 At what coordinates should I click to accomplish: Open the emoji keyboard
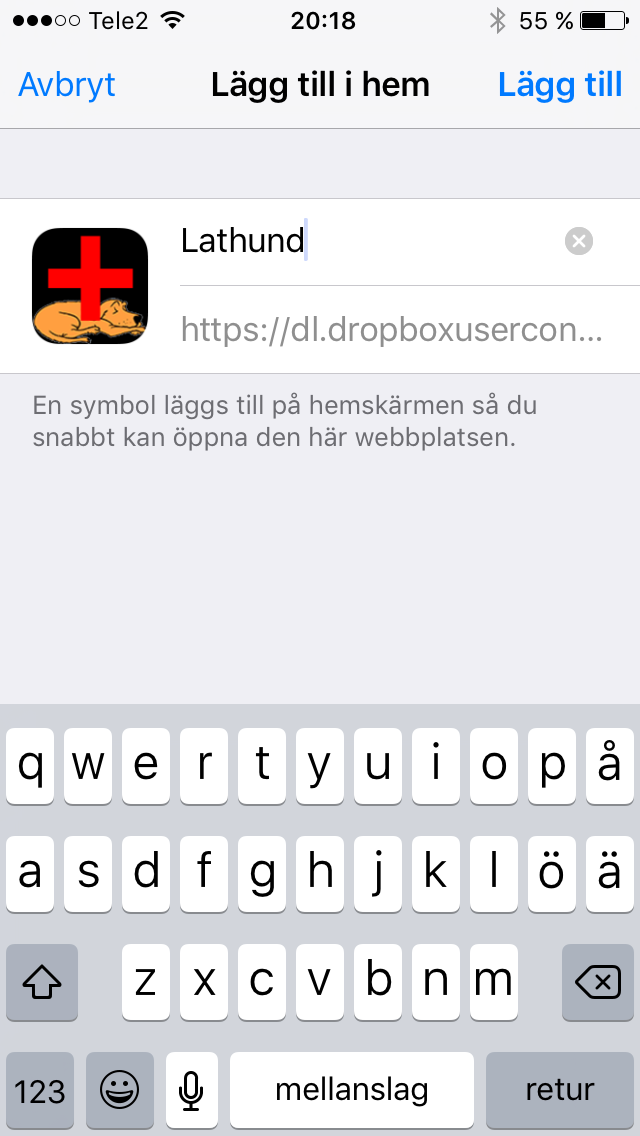point(120,1090)
